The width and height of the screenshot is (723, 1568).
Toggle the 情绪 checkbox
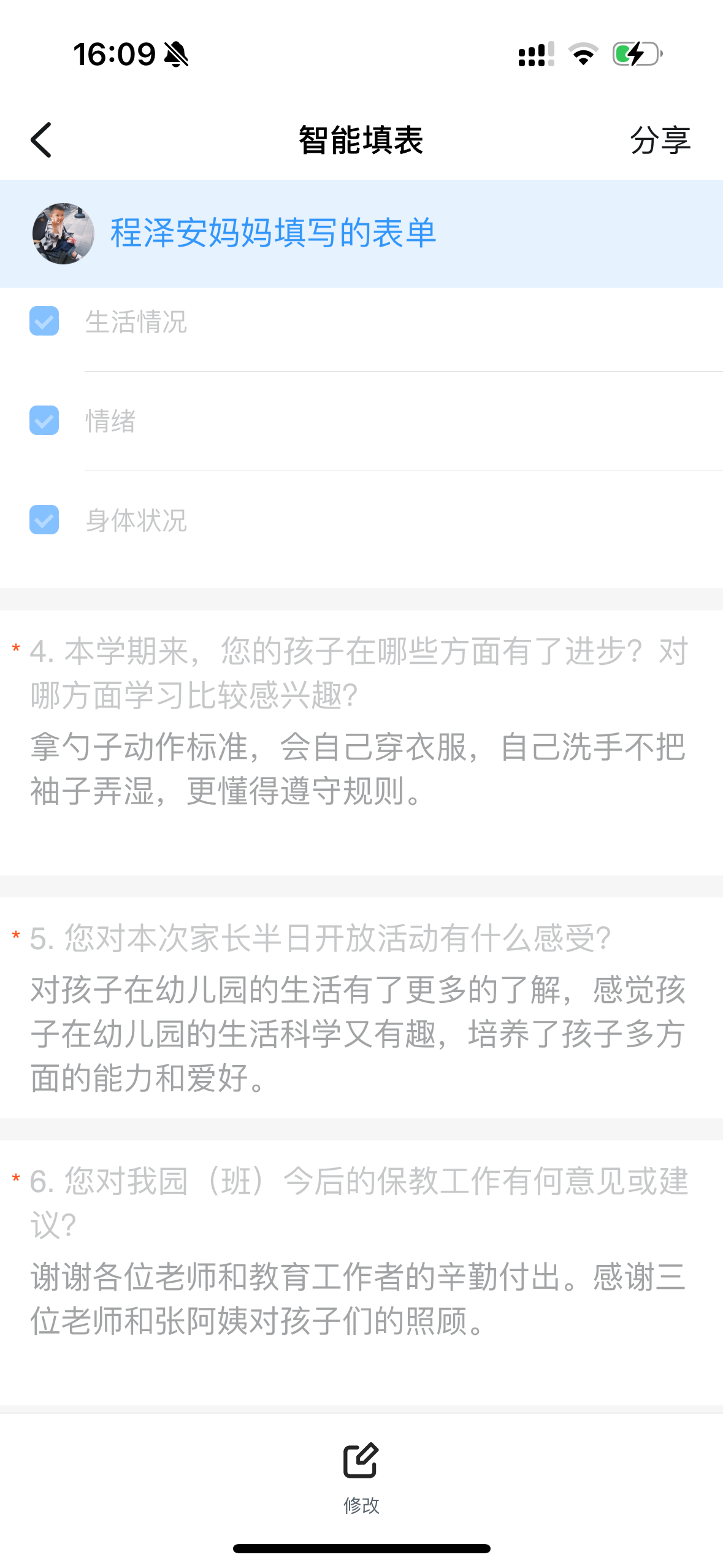44,421
